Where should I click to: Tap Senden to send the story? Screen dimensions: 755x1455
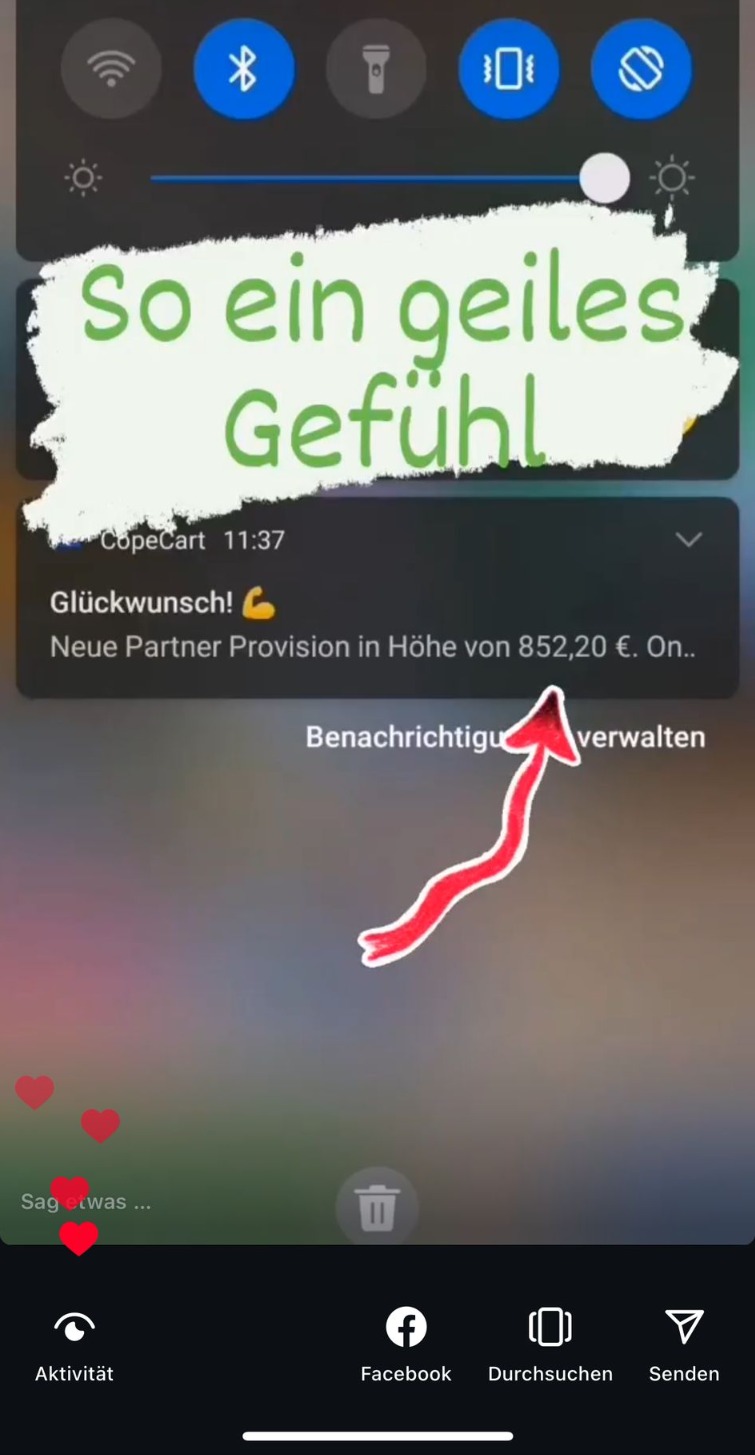pyautogui.click(x=684, y=1345)
